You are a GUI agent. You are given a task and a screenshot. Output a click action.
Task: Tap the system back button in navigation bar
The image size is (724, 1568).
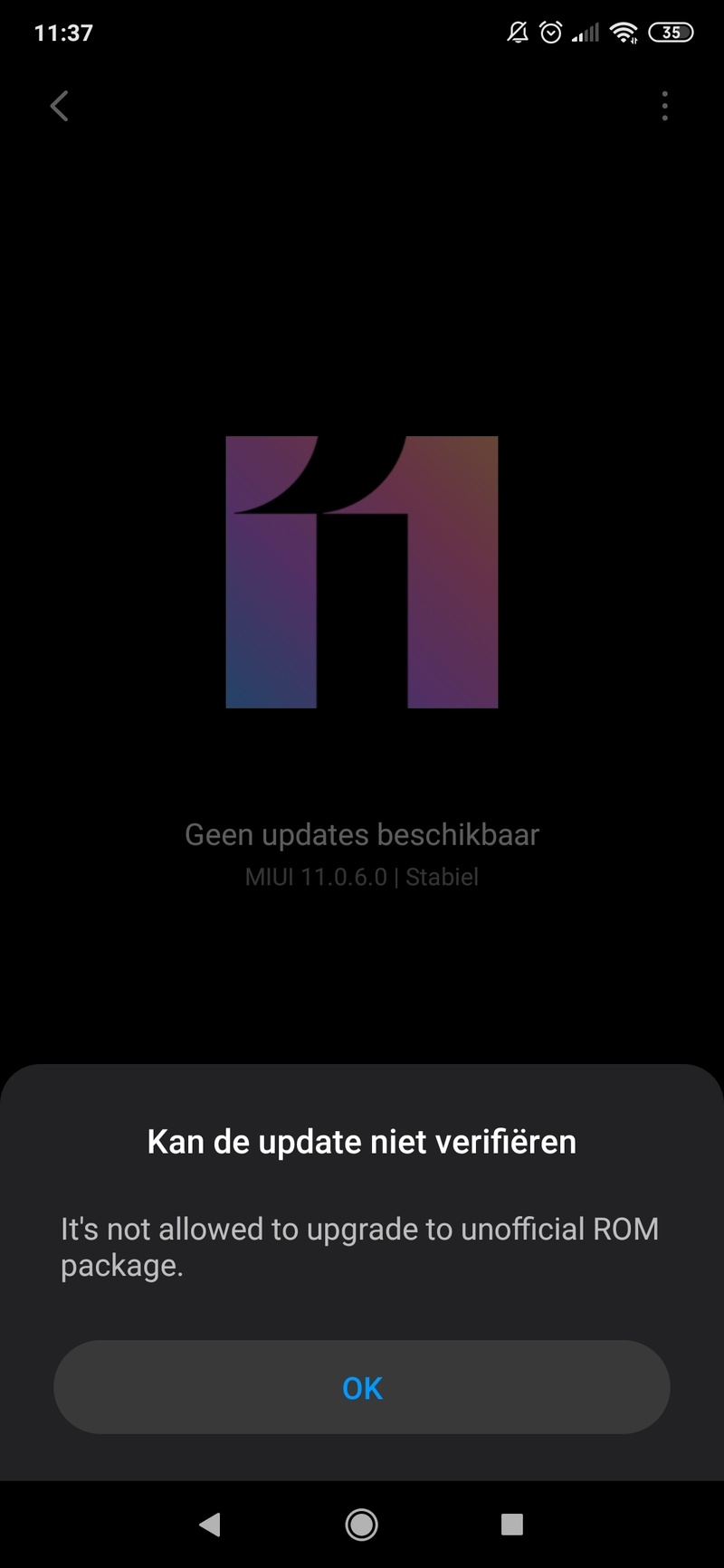(x=210, y=1525)
